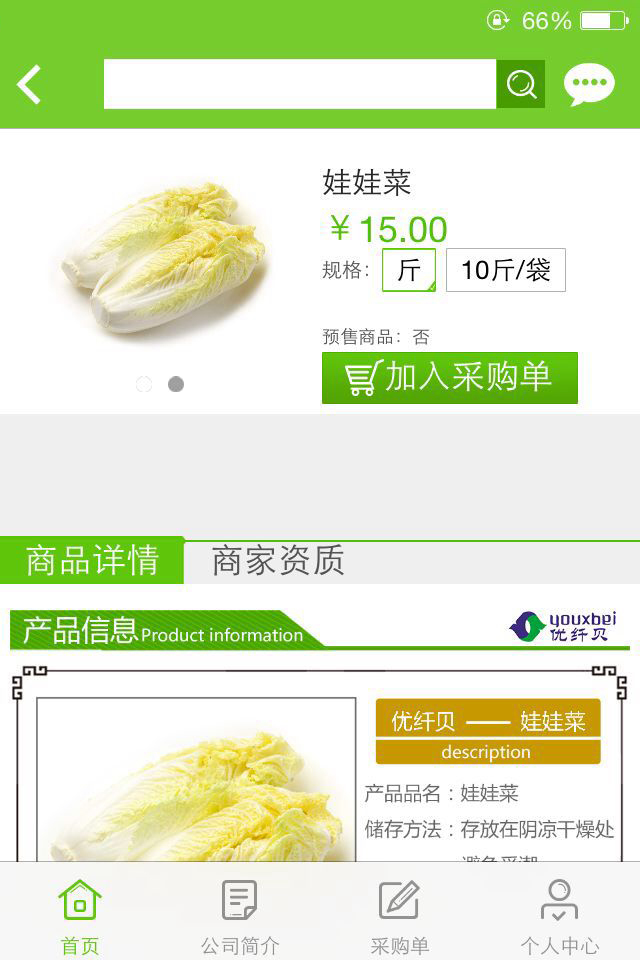Open the chat message bubble icon
The height and width of the screenshot is (960, 640).
tap(589, 84)
